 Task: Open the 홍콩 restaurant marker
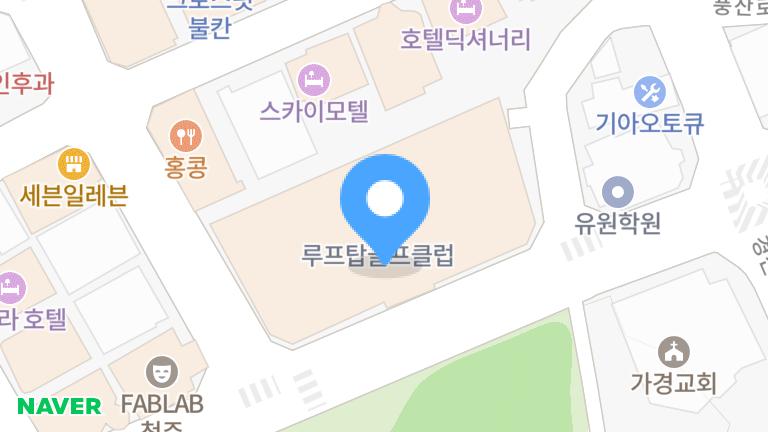coord(185,135)
